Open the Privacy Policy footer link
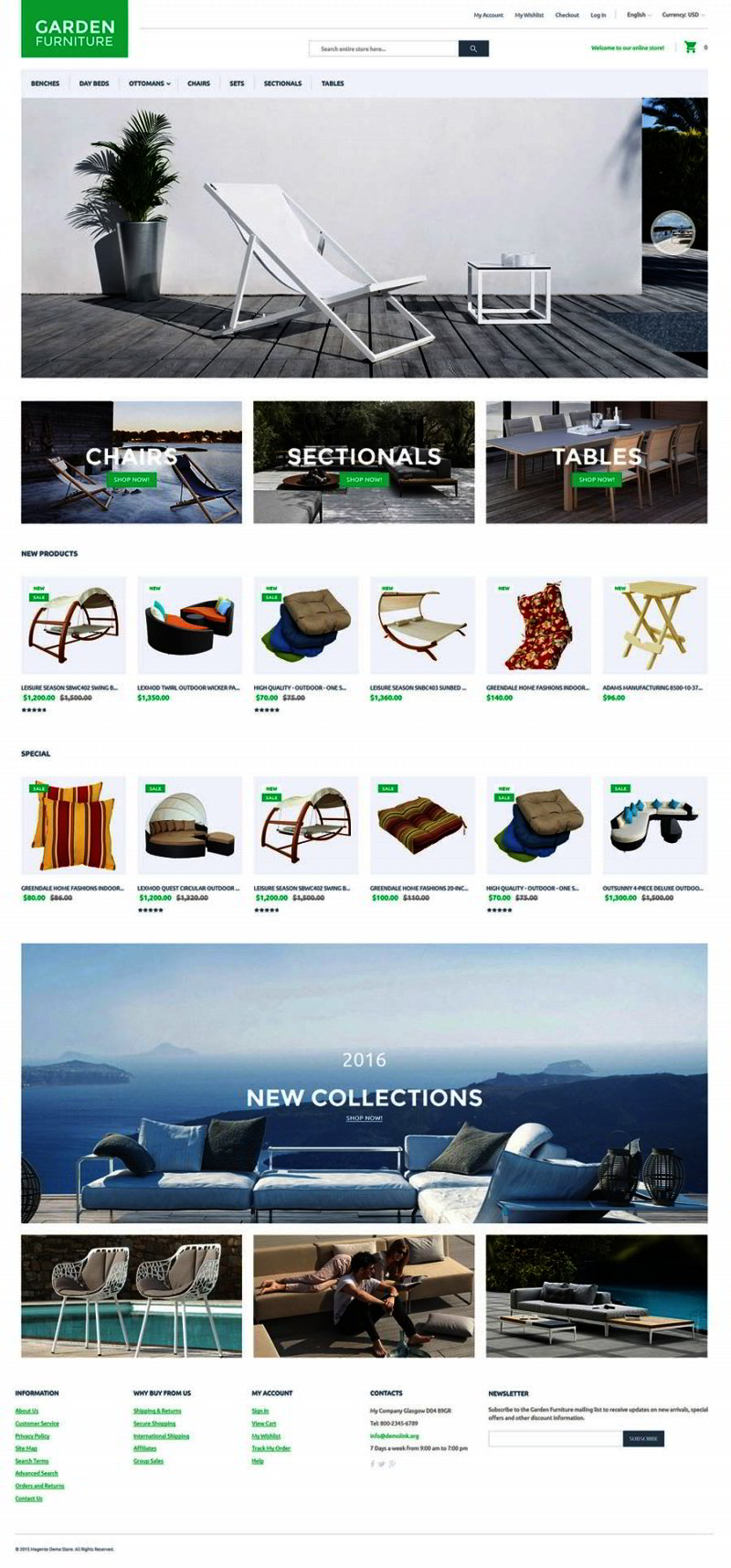The image size is (731, 1568). point(32,1436)
